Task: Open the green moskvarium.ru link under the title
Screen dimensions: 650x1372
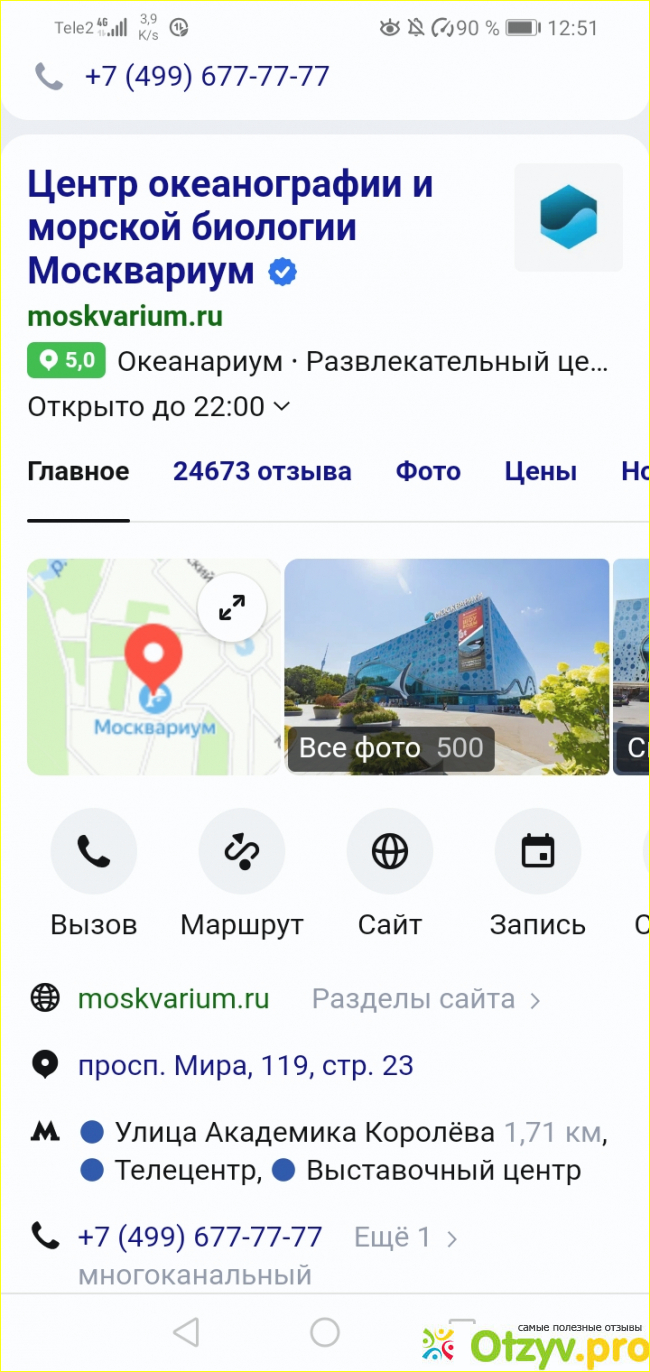Action: point(125,317)
